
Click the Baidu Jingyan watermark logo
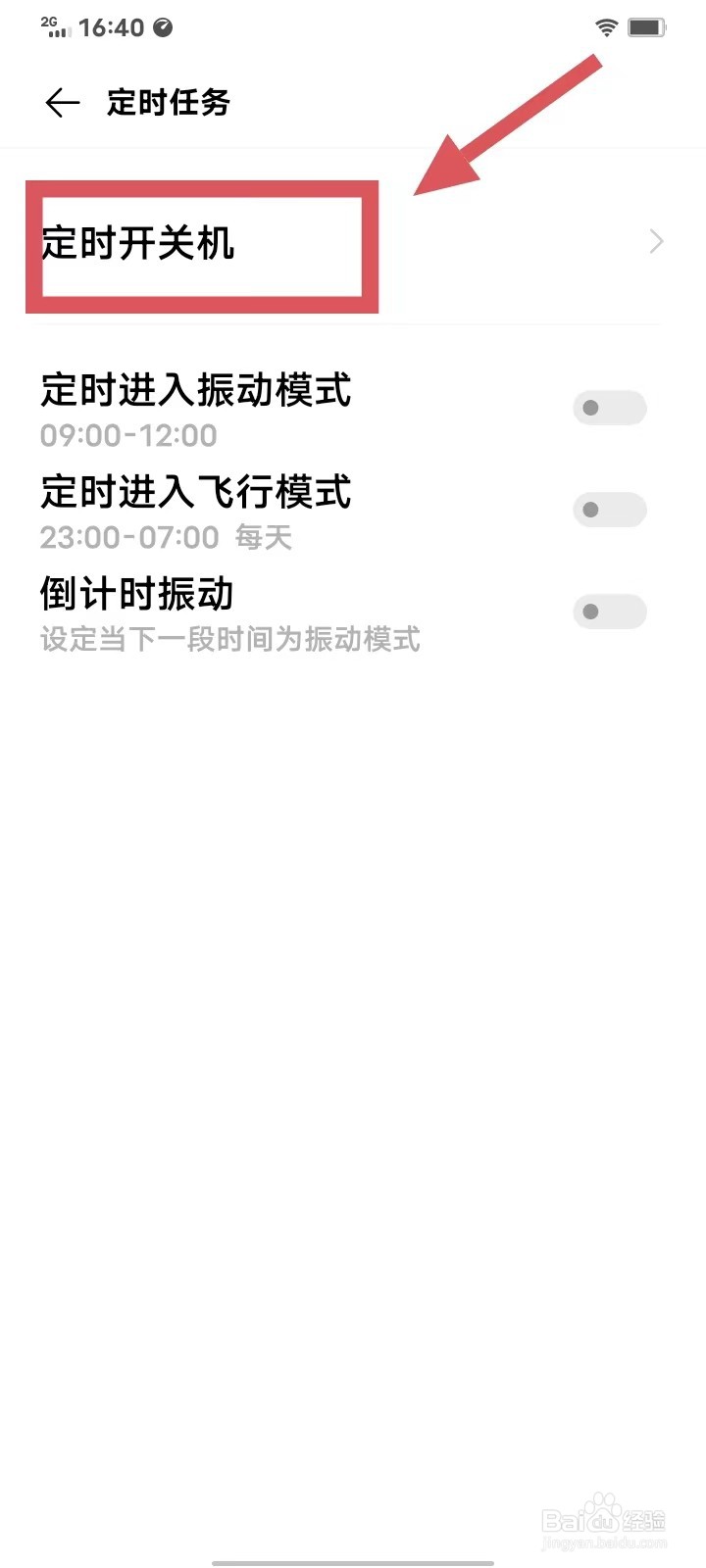pyautogui.click(x=603, y=1519)
